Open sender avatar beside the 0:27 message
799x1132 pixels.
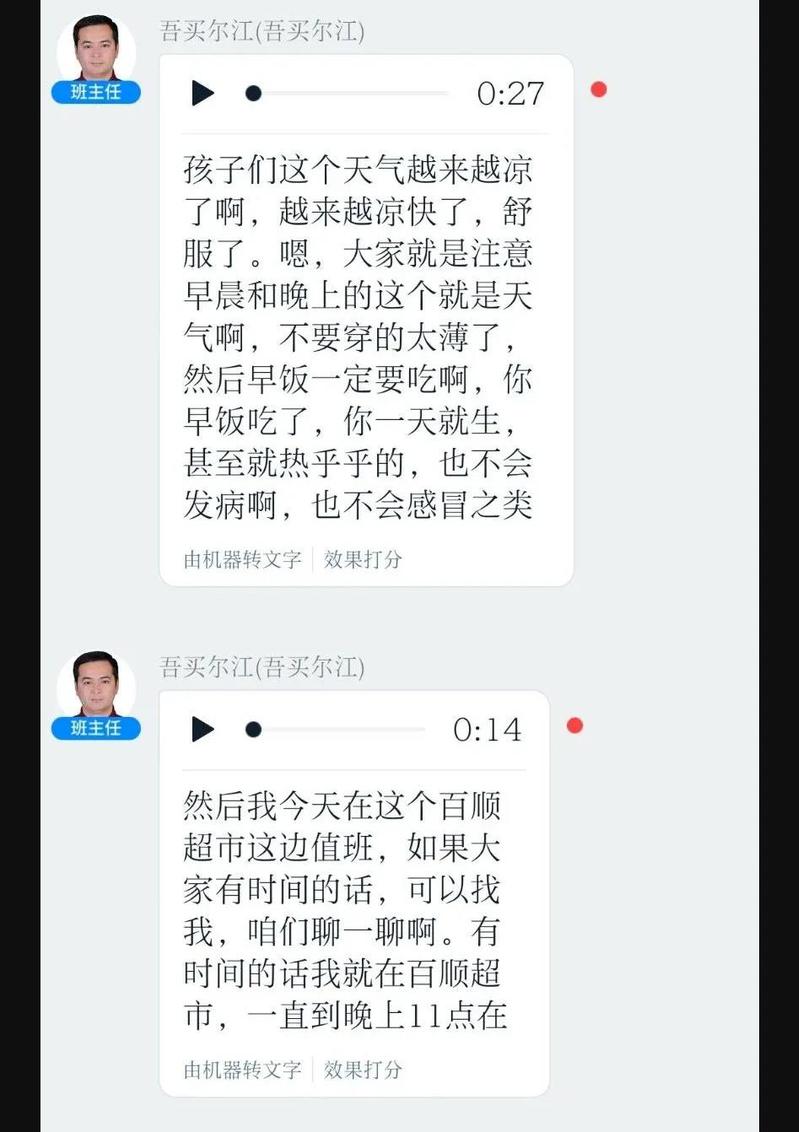click(x=96, y=50)
